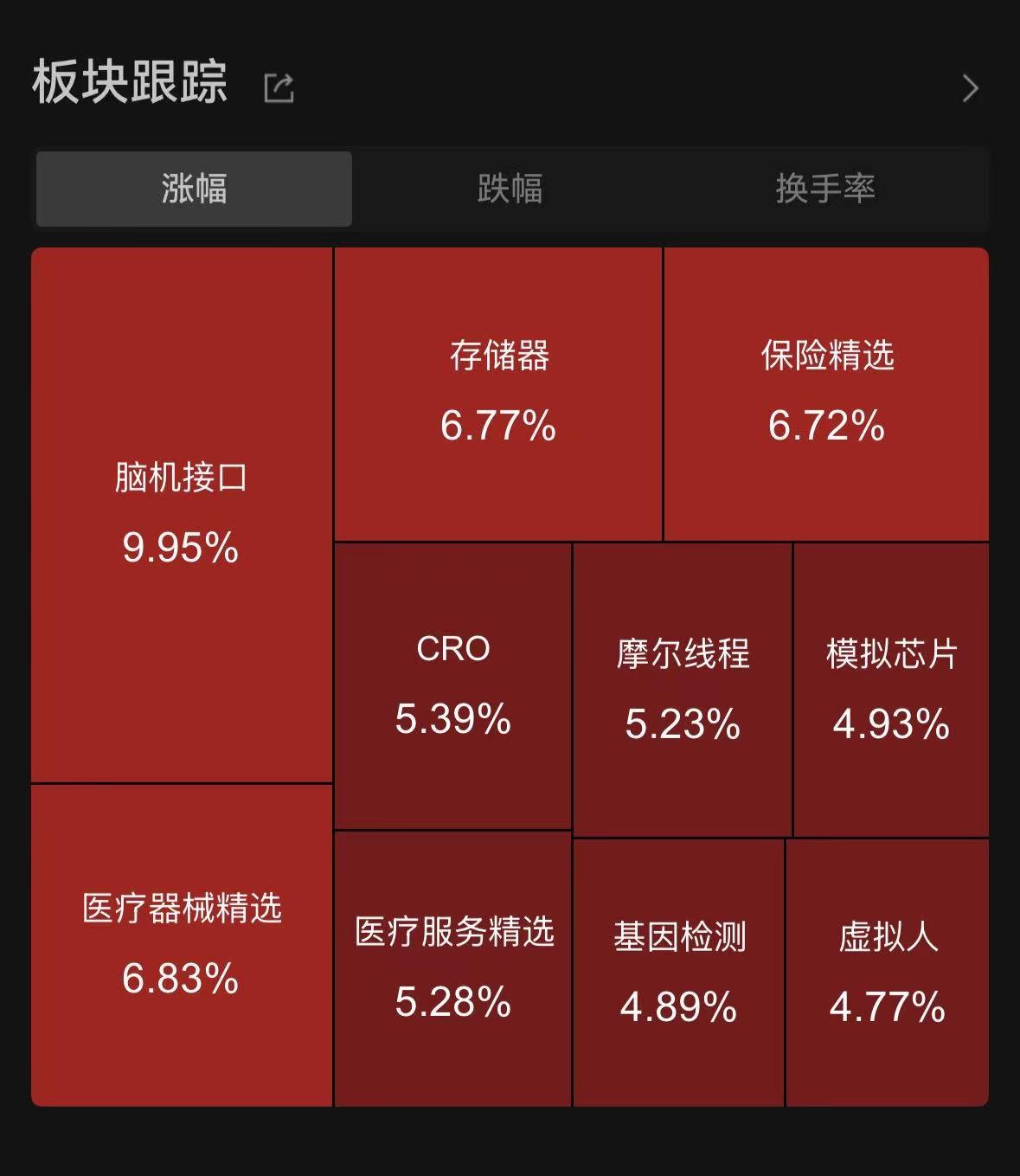
Task: Switch to the 换手率 tab
Action: 824,189
